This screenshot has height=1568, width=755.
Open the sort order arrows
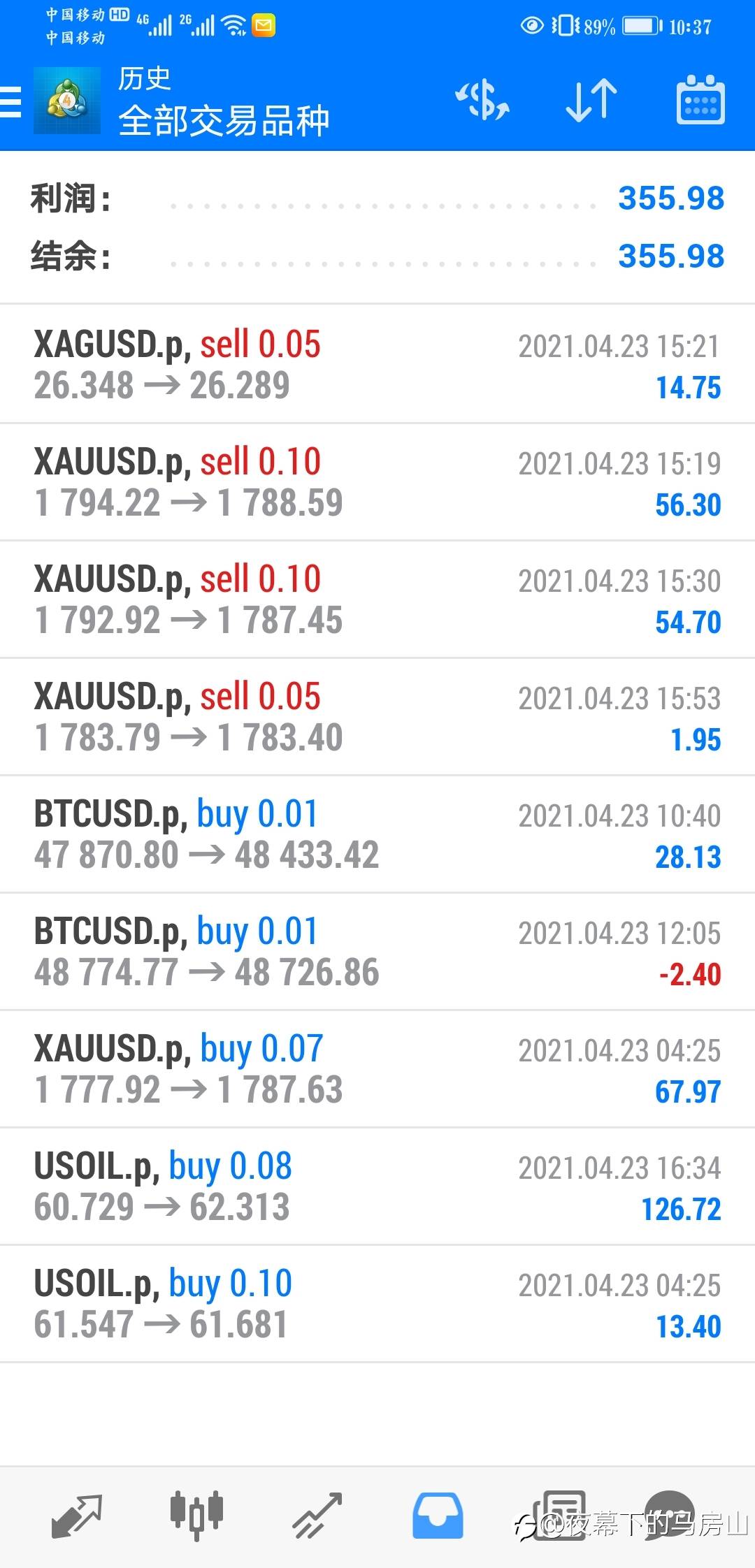coord(591,100)
